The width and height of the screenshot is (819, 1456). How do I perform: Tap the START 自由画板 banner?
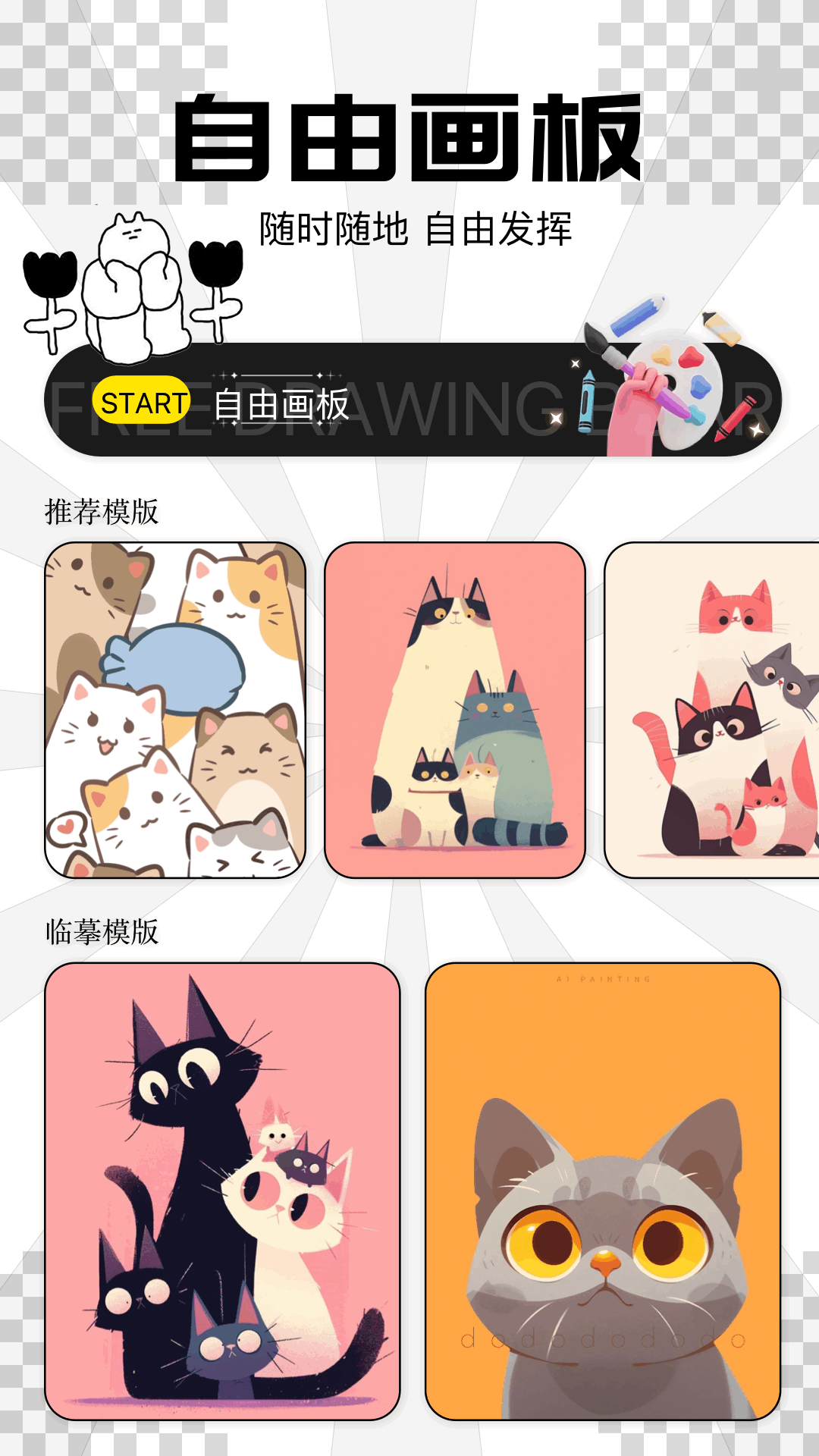pos(413,400)
